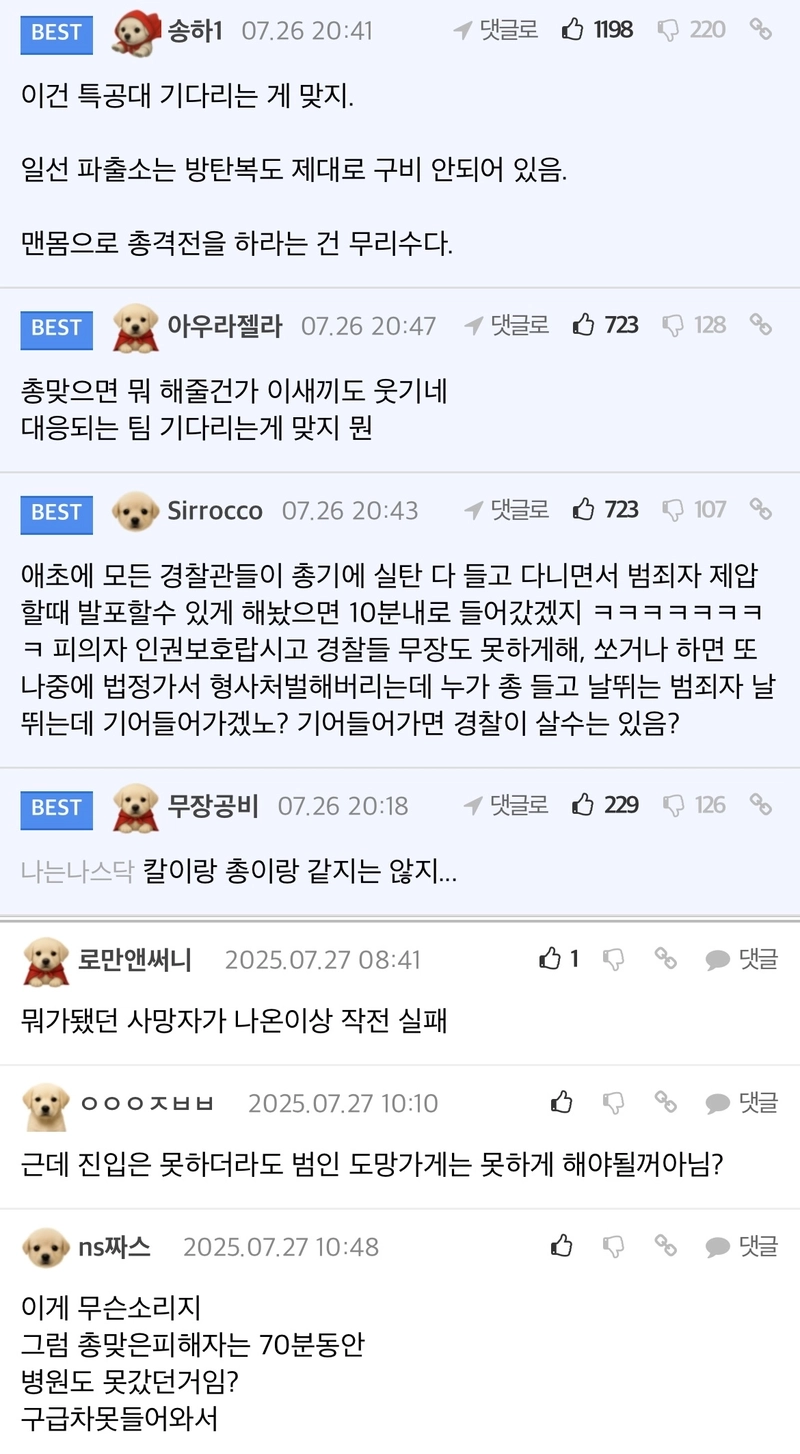Screen dimensions: 800x1454
Task: Dislike ㅇㅇㅇㅈㅂㅂ's comment
Action: 615,1103
